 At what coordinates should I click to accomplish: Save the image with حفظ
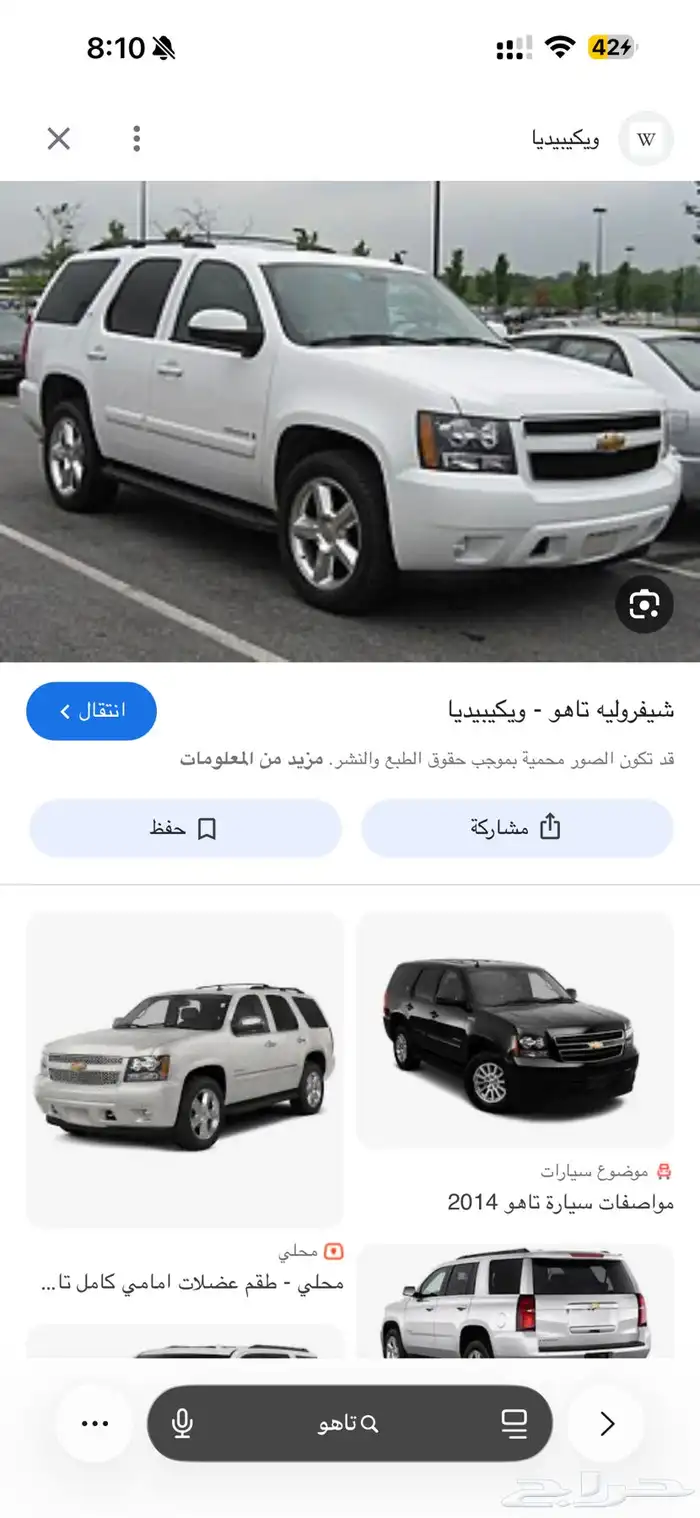pos(185,828)
